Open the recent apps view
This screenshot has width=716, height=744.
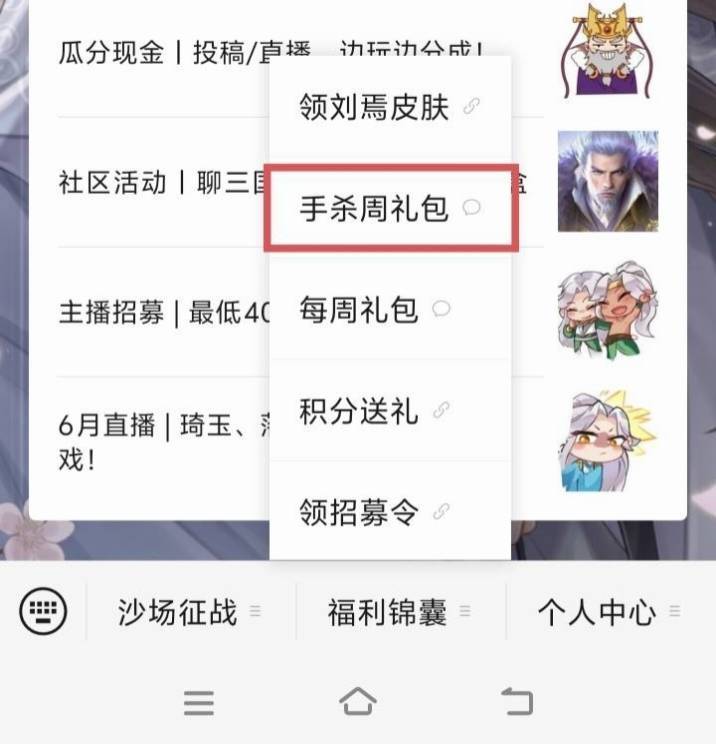click(x=199, y=703)
